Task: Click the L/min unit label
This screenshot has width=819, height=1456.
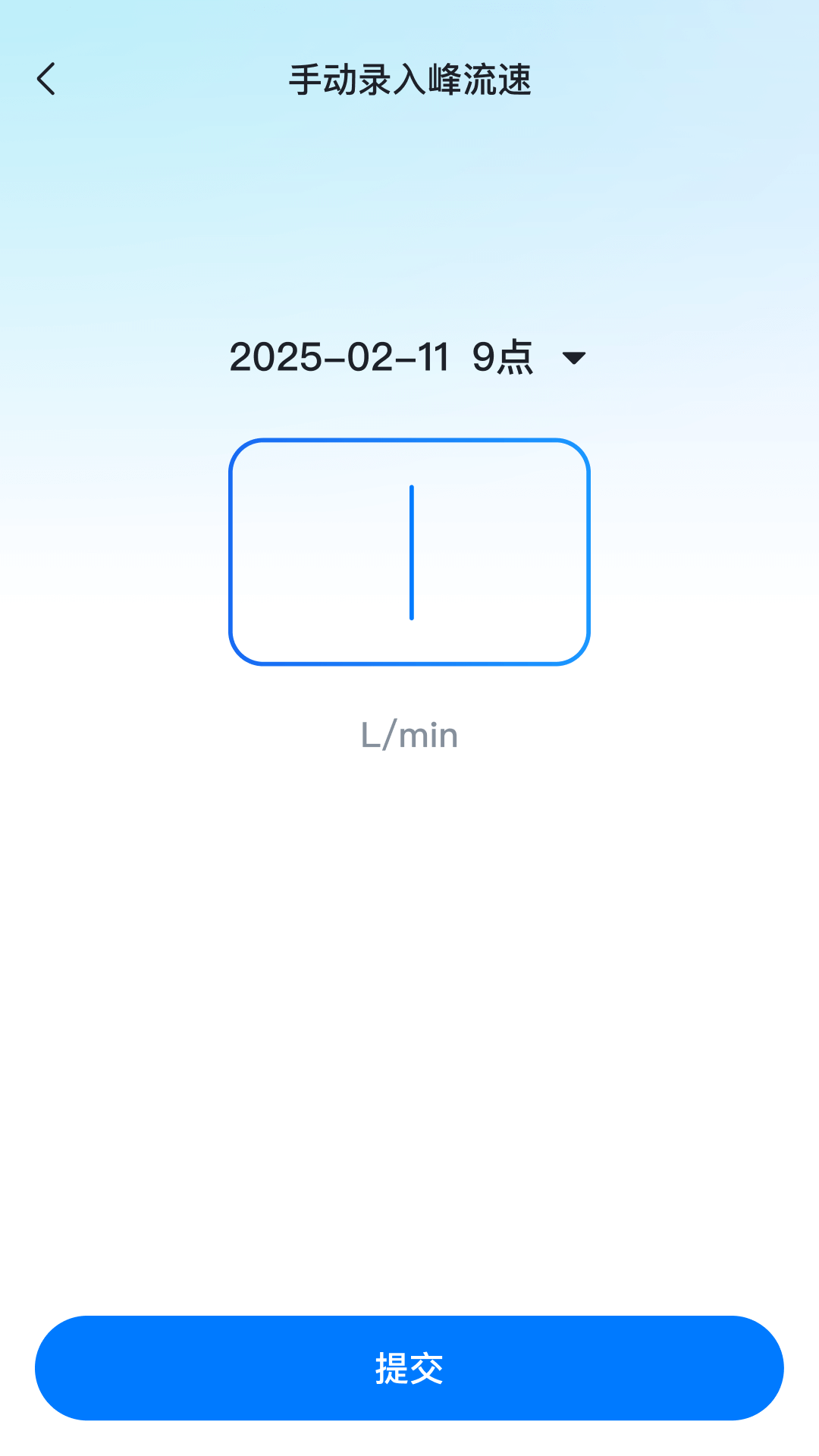Action: (x=409, y=733)
